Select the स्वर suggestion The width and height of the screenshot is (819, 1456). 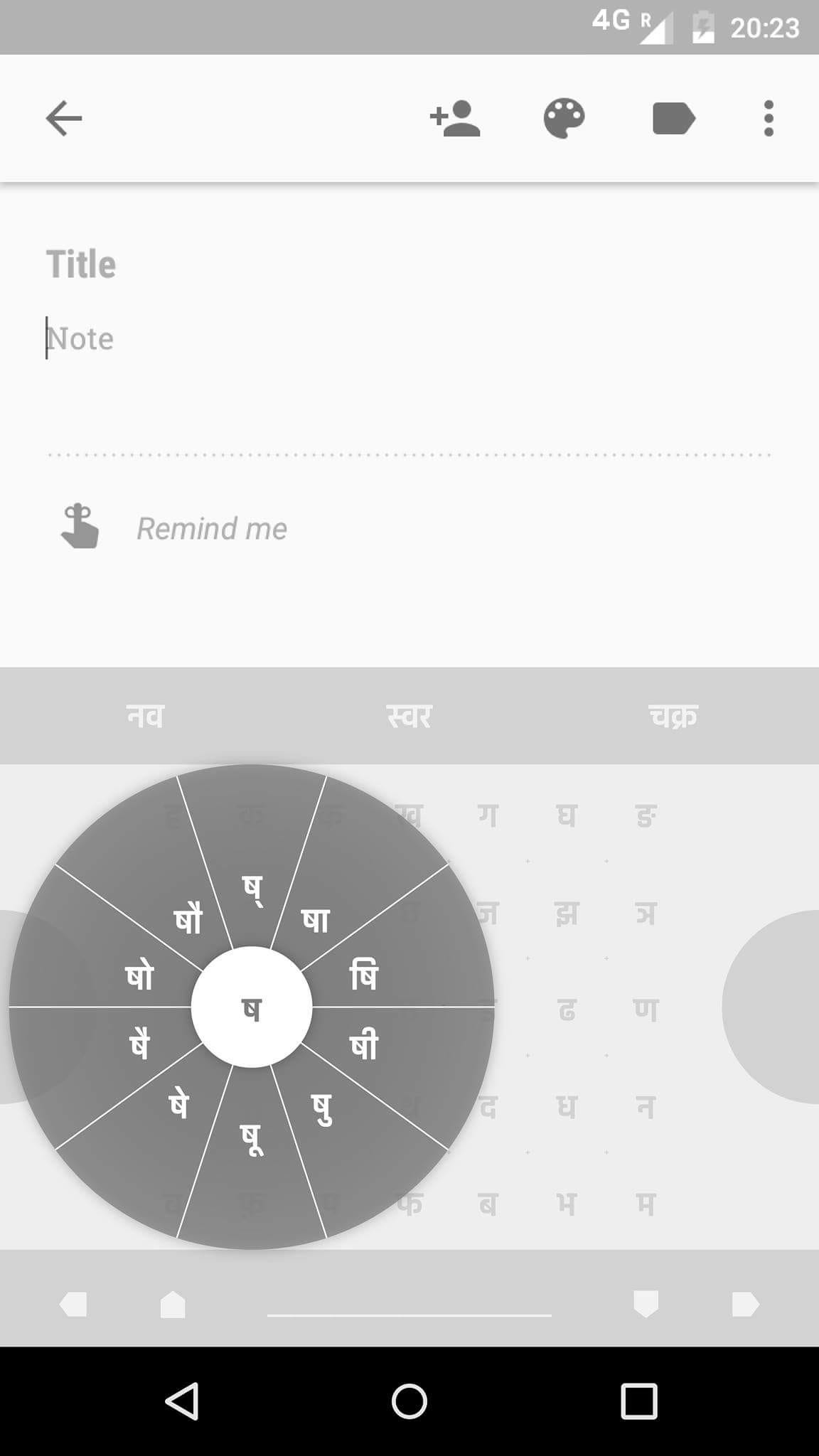(409, 715)
